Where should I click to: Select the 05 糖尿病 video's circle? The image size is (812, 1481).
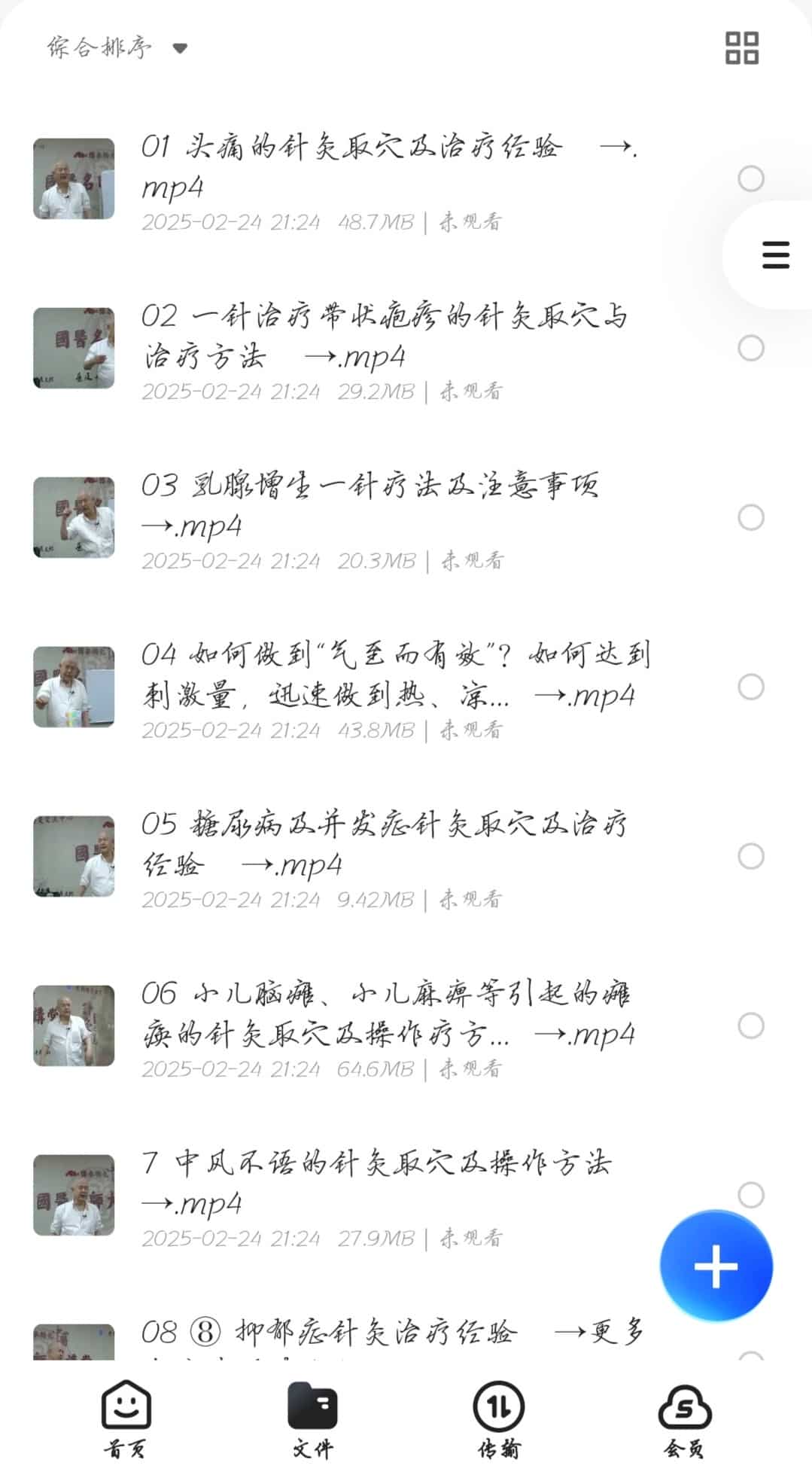coord(750,856)
